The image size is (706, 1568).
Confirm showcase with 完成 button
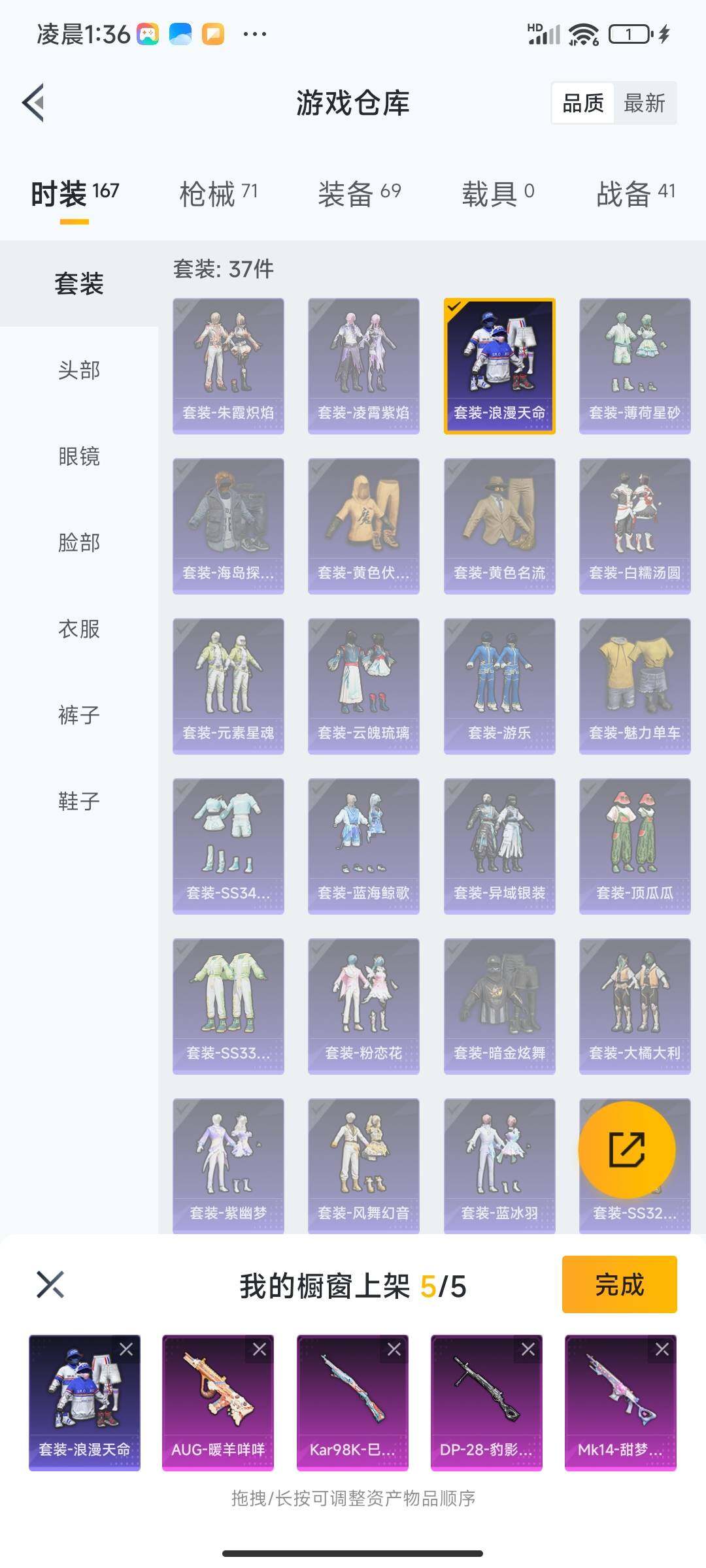[x=619, y=1284]
